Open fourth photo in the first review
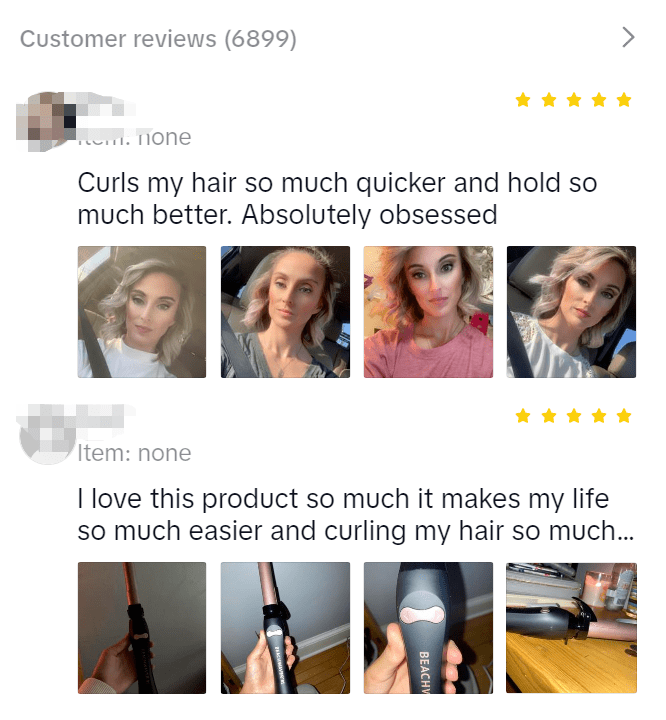The width and height of the screenshot is (666, 720). click(x=571, y=312)
